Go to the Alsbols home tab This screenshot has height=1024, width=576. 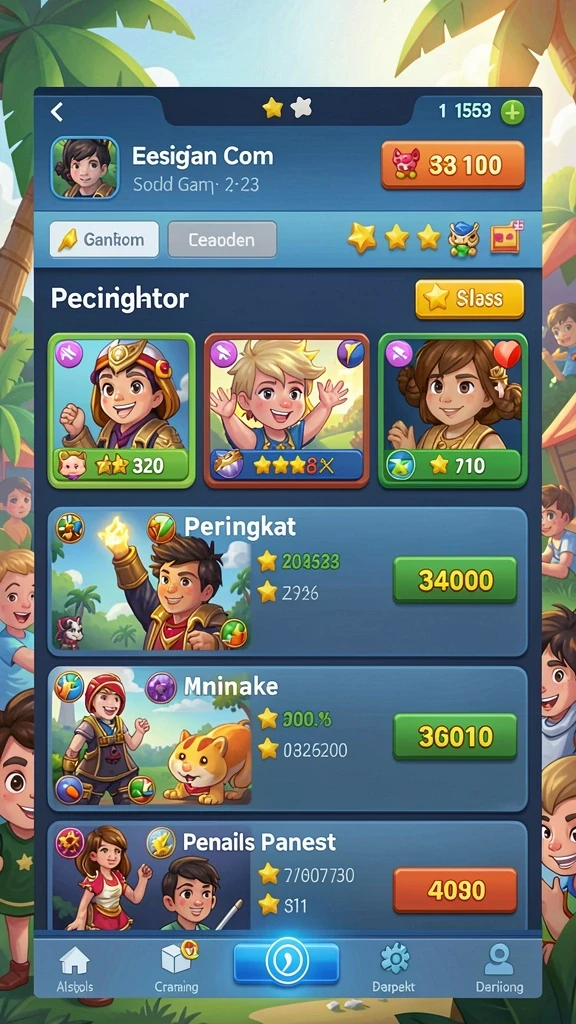[x=74, y=968]
